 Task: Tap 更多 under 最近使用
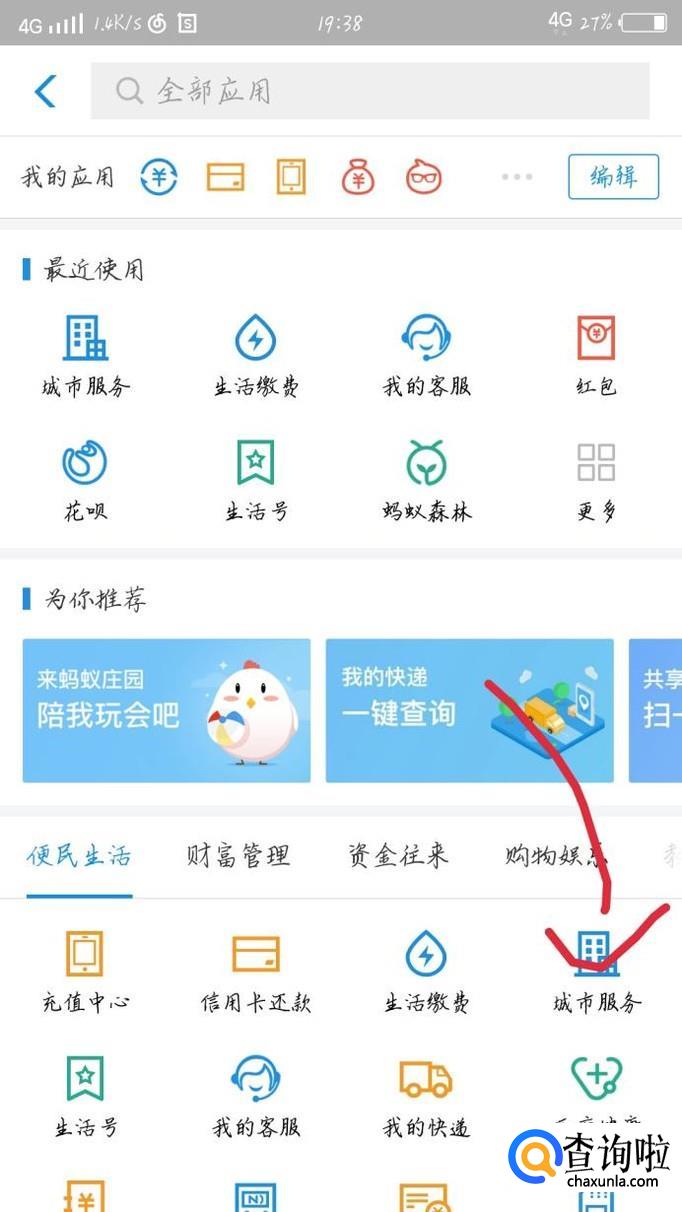coord(596,481)
